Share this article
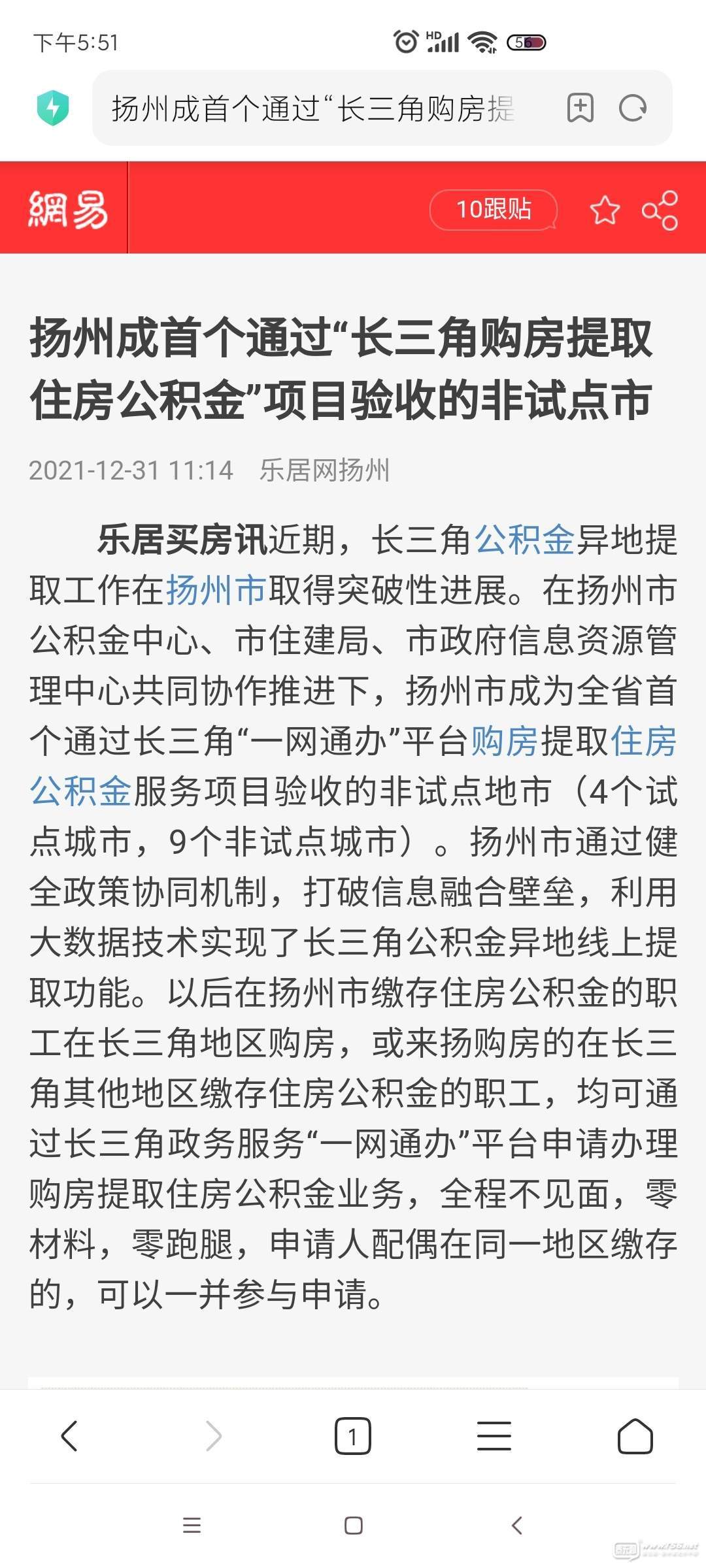This screenshot has height=1568, width=706. tap(660, 210)
